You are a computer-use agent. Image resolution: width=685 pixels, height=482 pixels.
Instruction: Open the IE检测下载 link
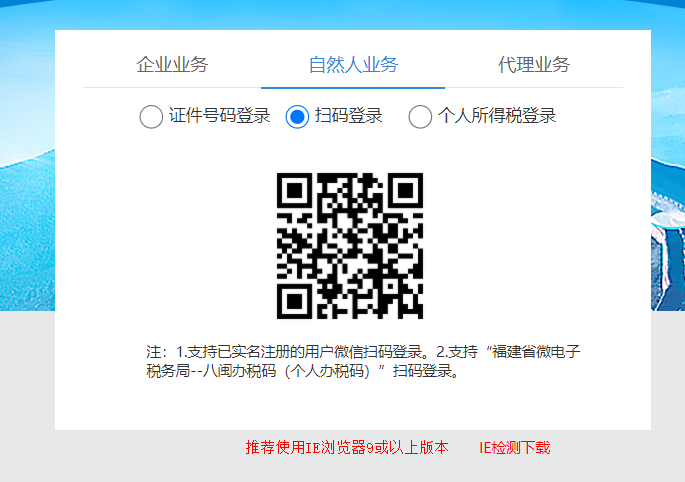point(514,448)
